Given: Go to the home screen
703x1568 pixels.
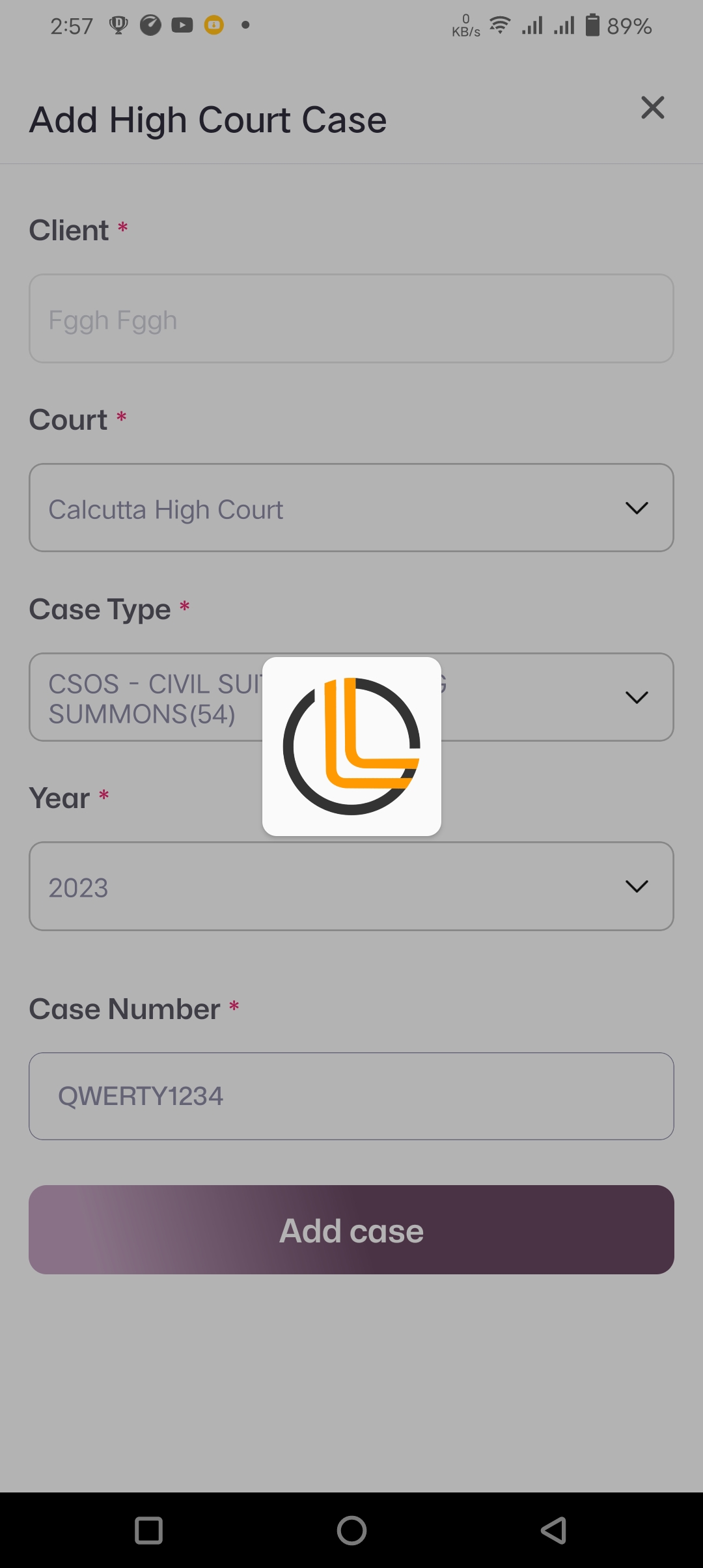Looking at the screenshot, I should 351,1530.
